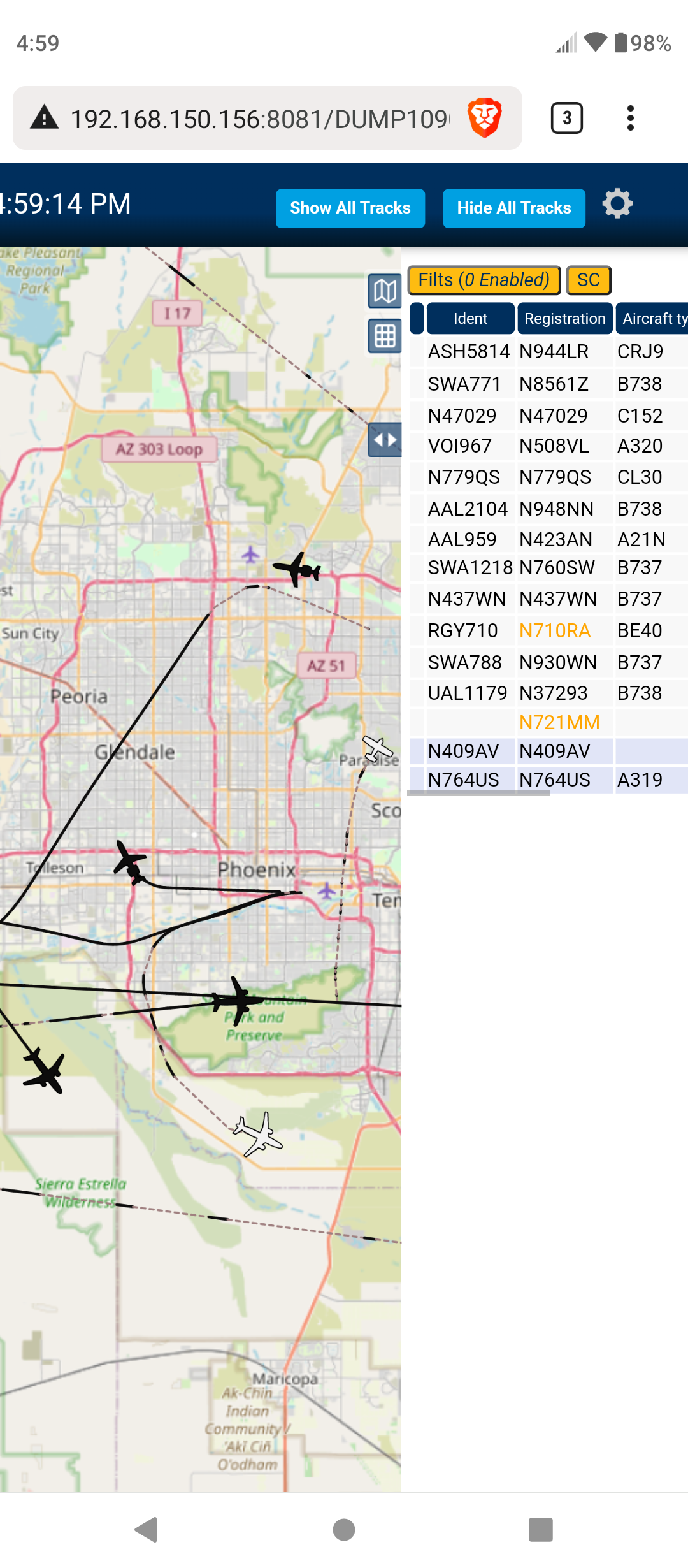Go back with the system back button
The width and height of the screenshot is (688, 1568).
[147, 1529]
